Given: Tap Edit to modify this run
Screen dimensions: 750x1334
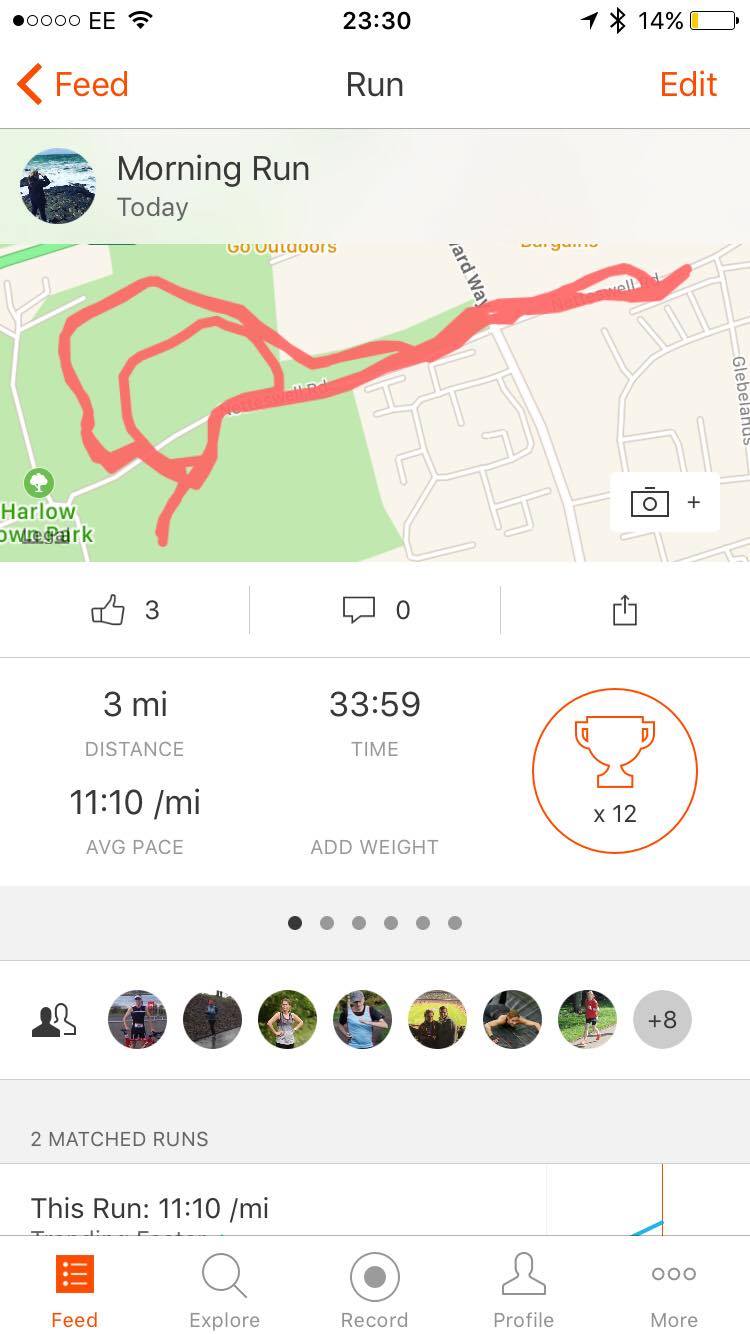Looking at the screenshot, I should (688, 85).
